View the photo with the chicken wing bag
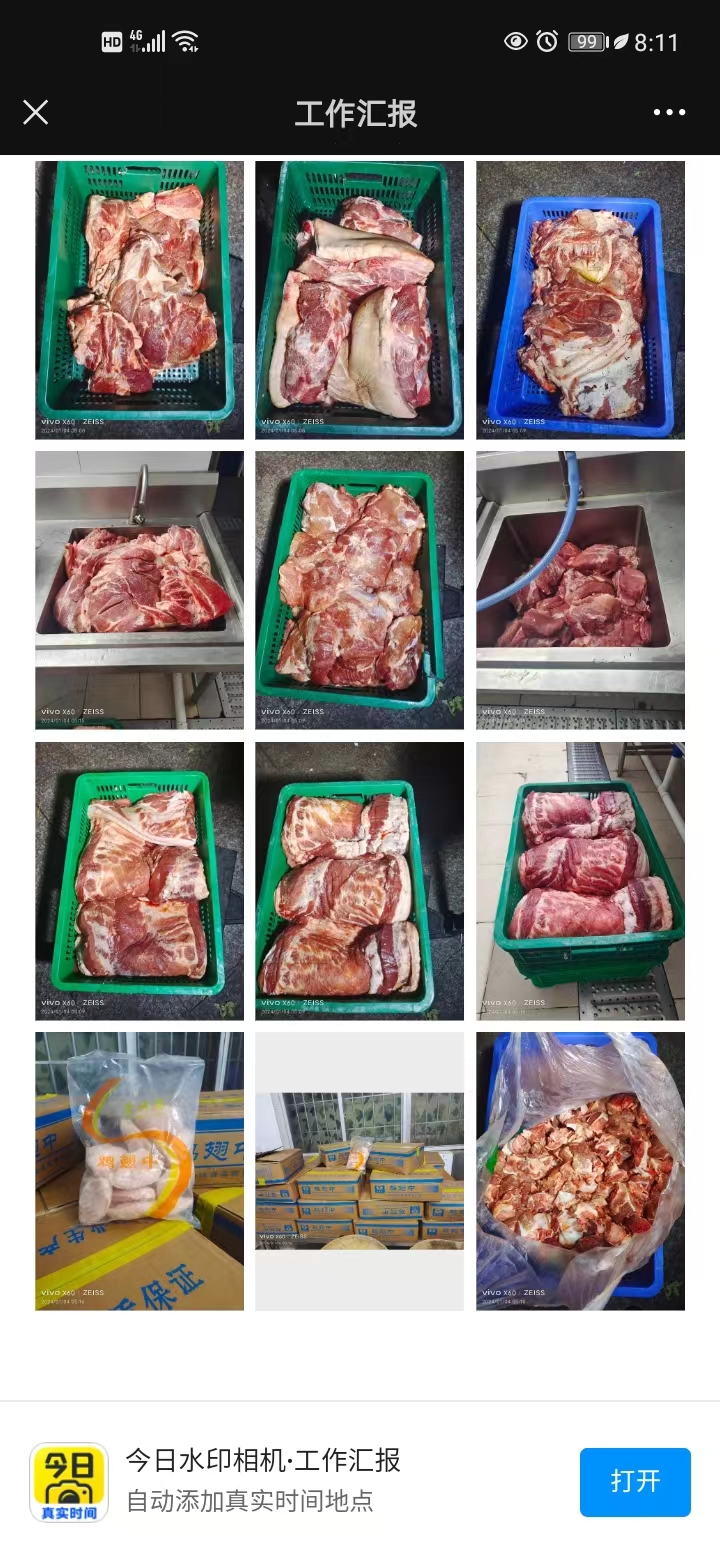The image size is (720, 1560). point(139,1171)
